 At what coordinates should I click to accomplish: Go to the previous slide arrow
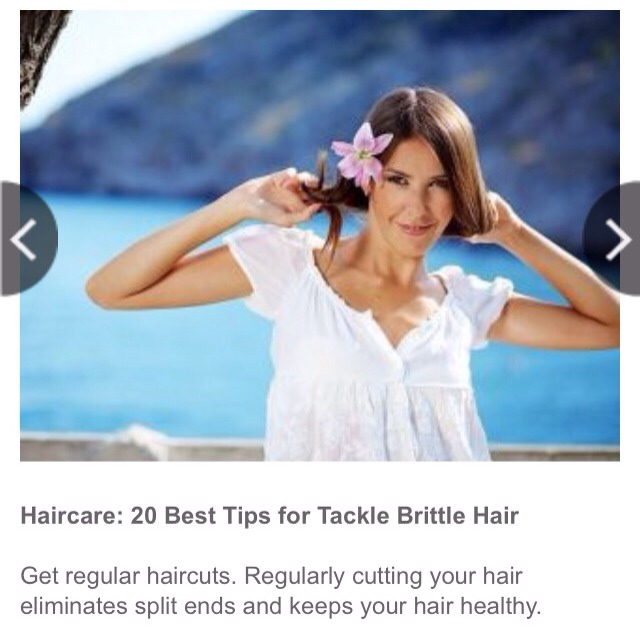pyautogui.click(x=22, y=239)
